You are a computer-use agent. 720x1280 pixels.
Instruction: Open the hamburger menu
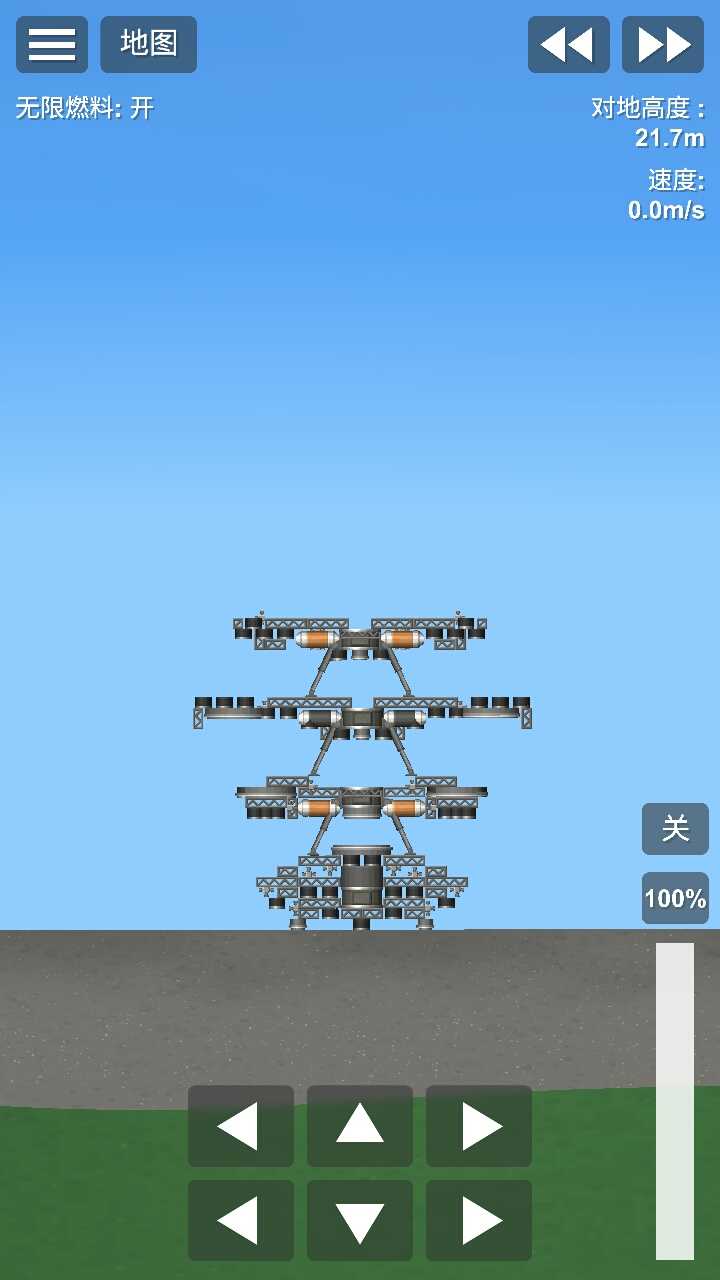pos(52,44)
